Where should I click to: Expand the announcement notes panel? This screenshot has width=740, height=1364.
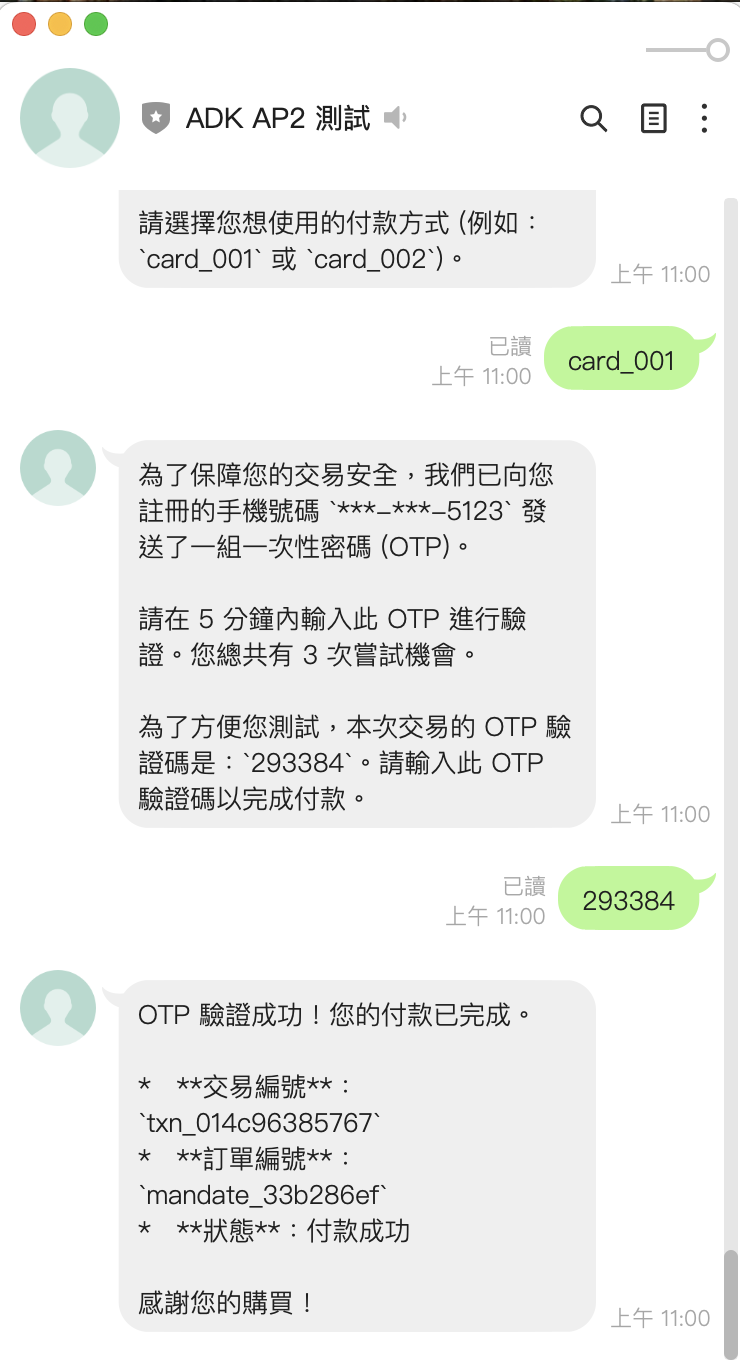click(x=653, y=118)
